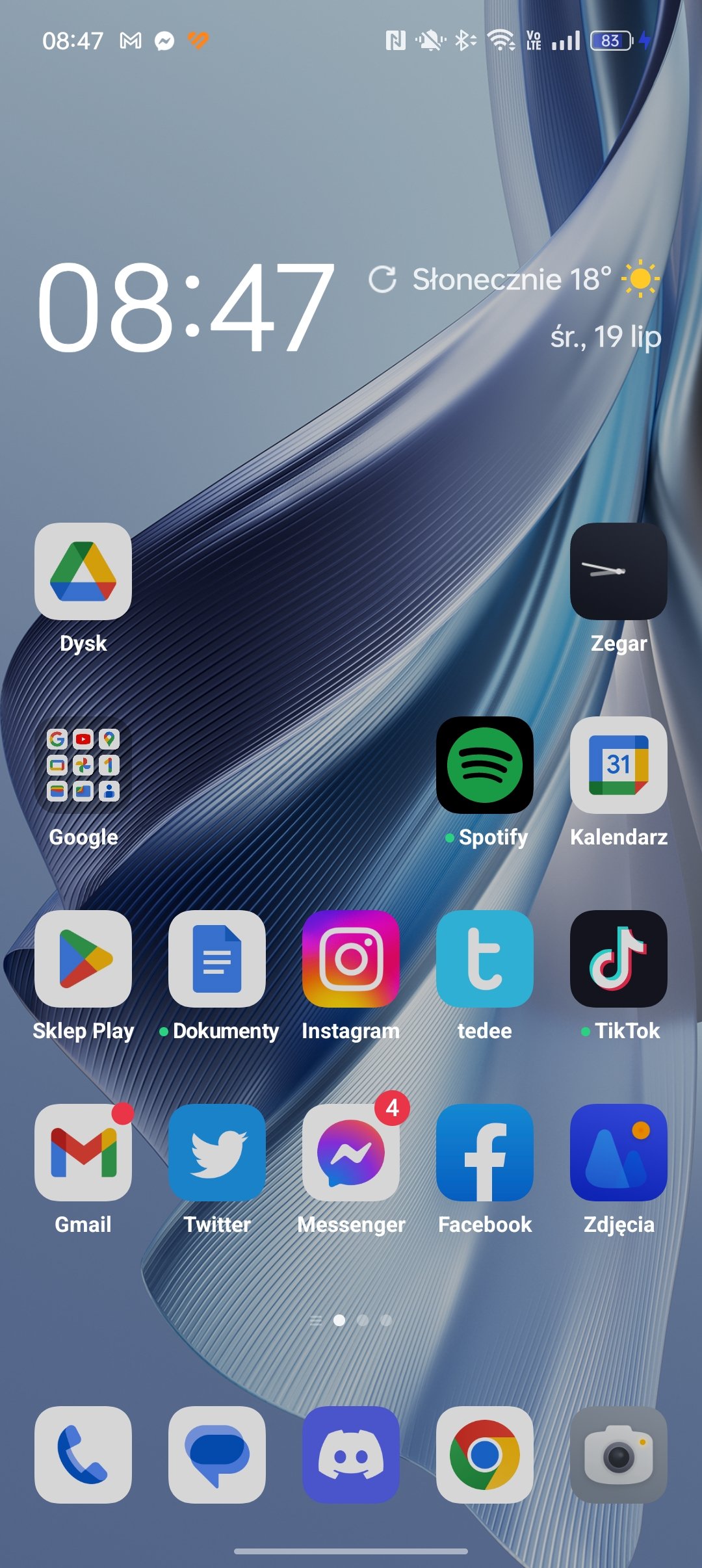
Task: Refresh the Słonecznie 18° weather widget
Action: (382, 280)
